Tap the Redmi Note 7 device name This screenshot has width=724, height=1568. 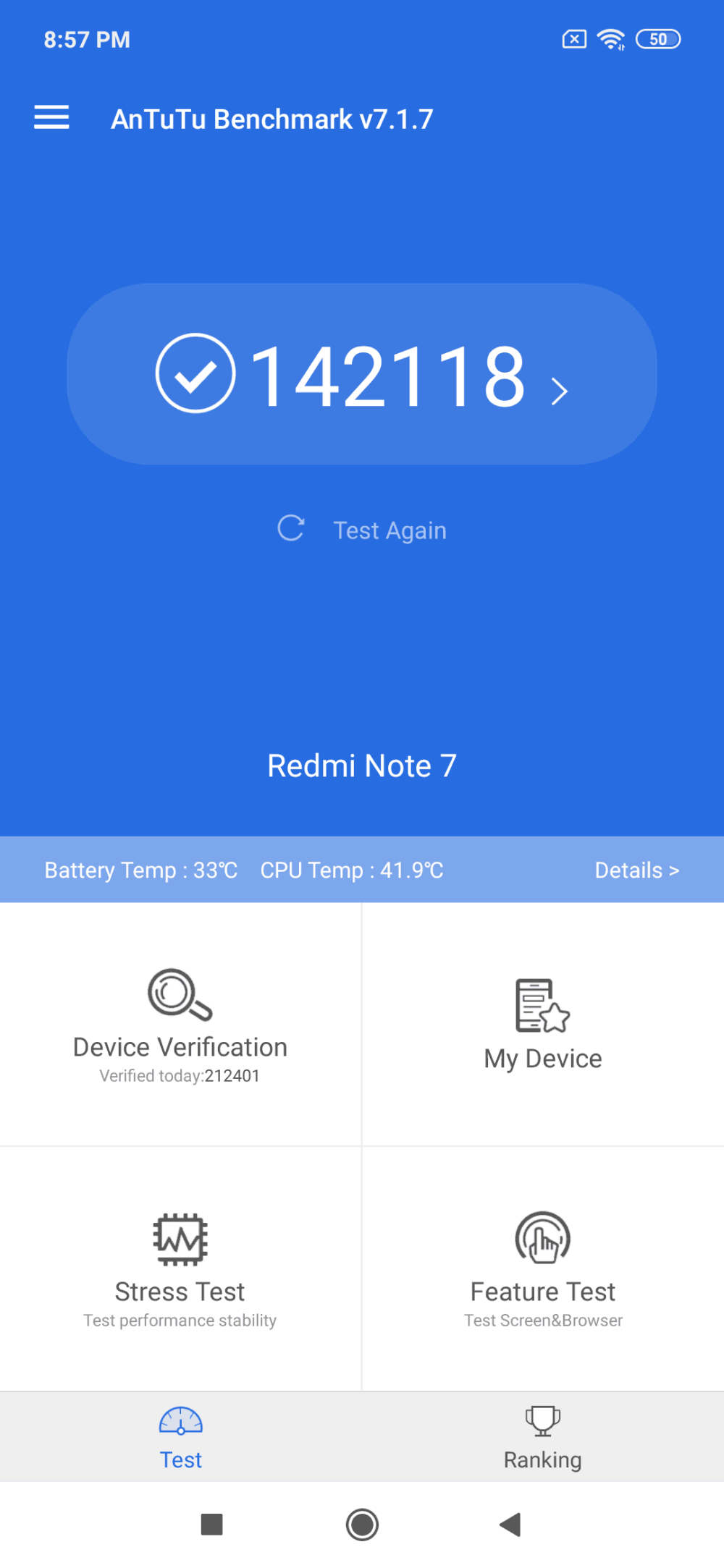click(x=361, y=765)
